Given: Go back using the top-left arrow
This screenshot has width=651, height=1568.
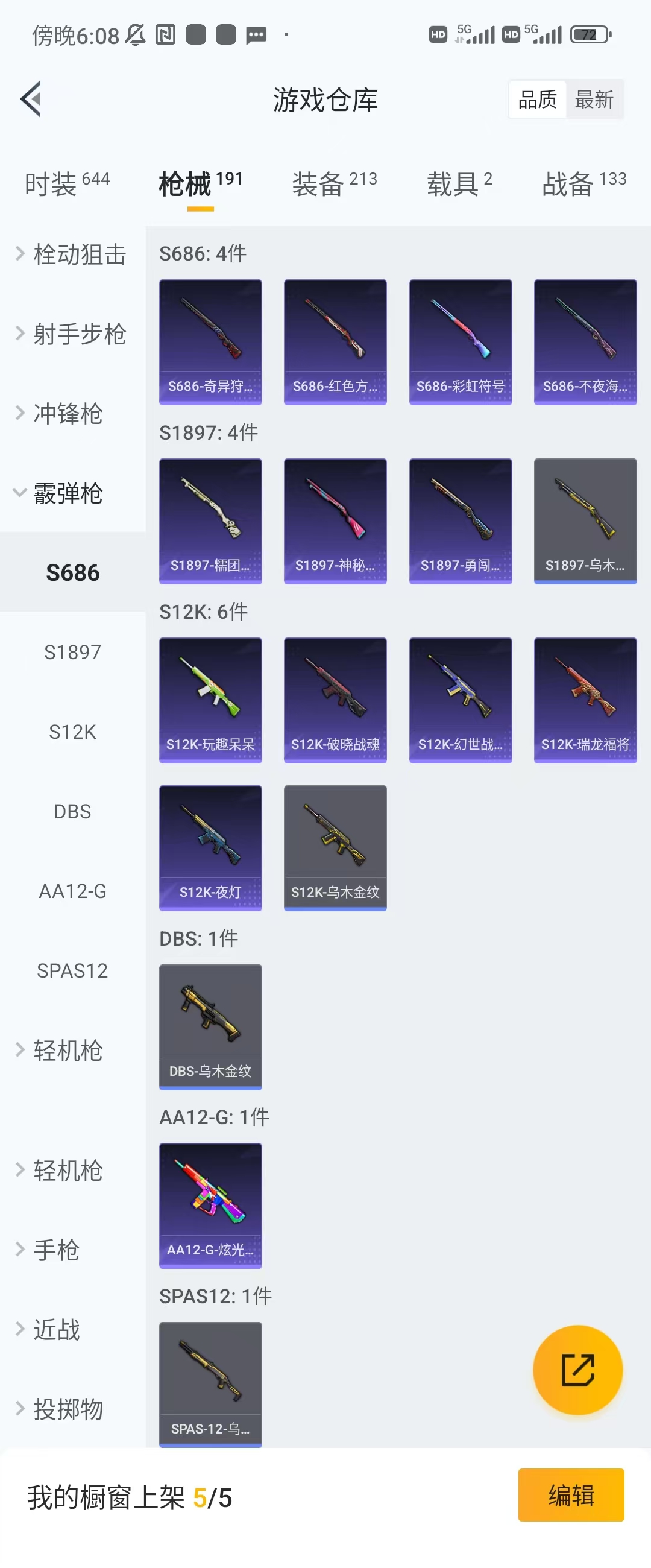Looking at the screenshot, I should 30,99.
